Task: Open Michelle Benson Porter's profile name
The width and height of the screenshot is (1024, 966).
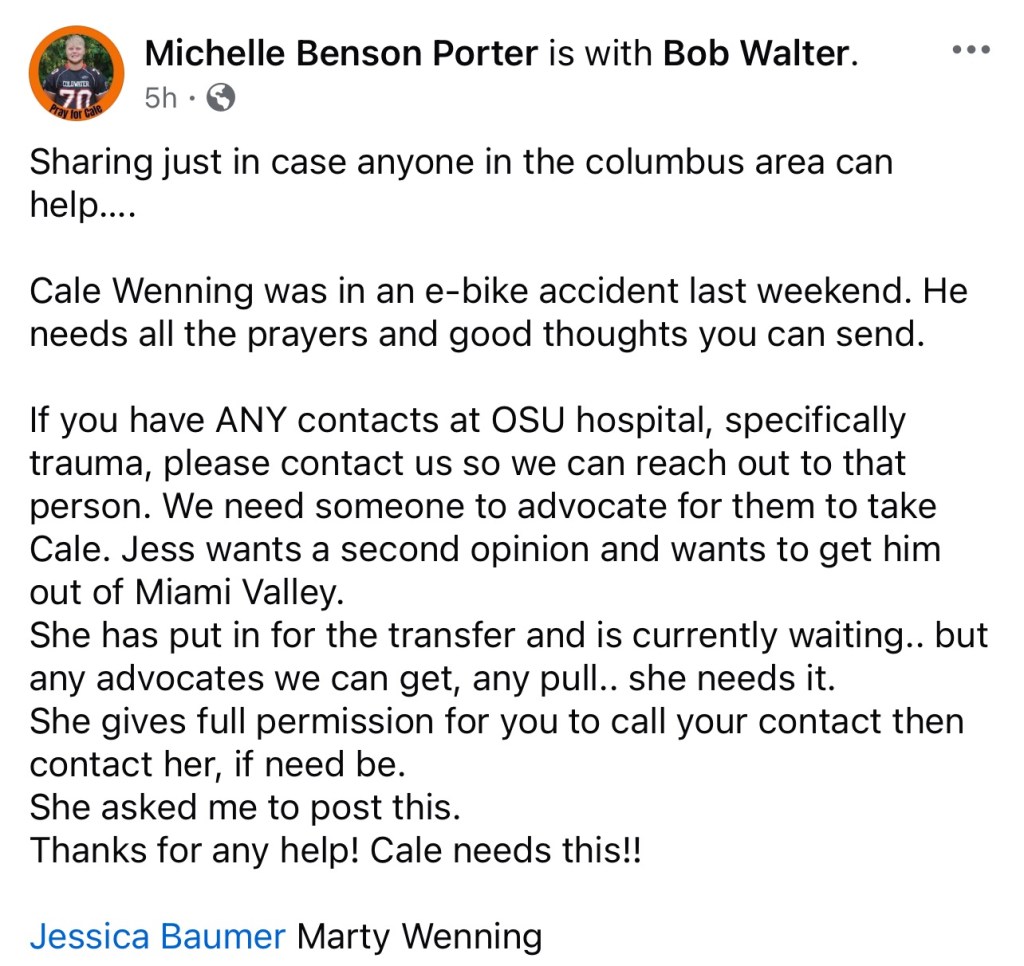Action: (x=340, y=53)
